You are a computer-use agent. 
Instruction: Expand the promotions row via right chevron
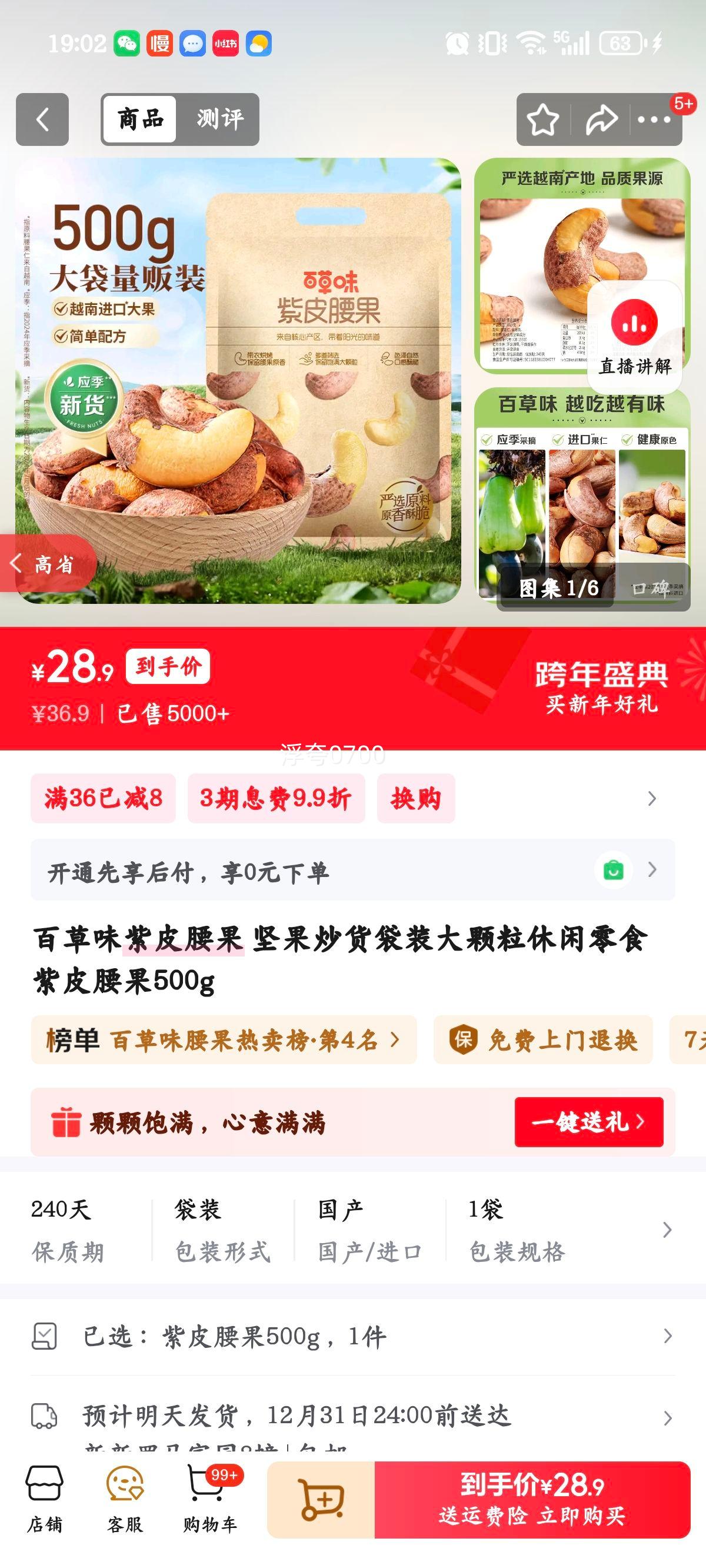pos(652,798)
